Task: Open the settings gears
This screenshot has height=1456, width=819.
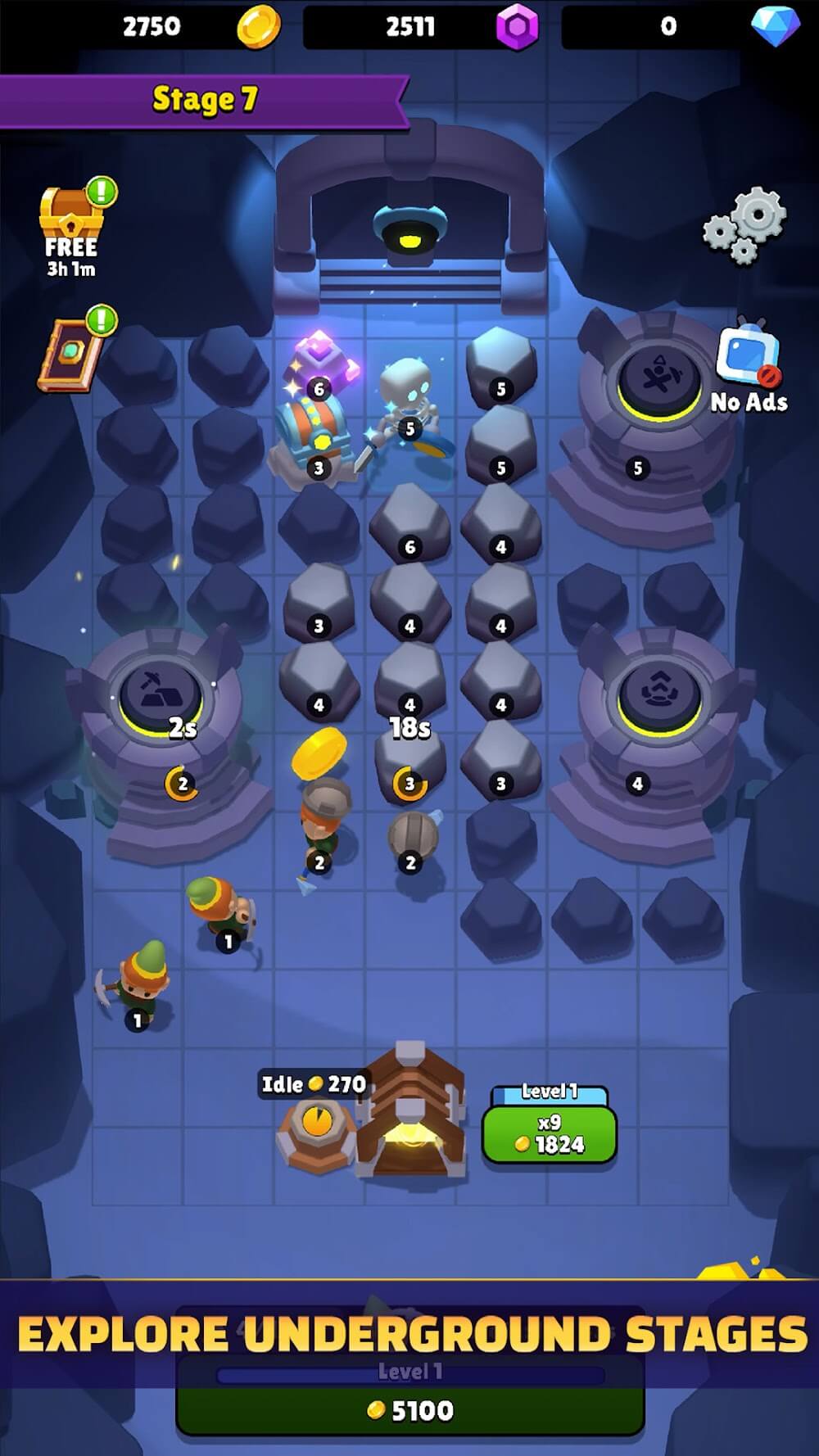Action: (745, 225)
